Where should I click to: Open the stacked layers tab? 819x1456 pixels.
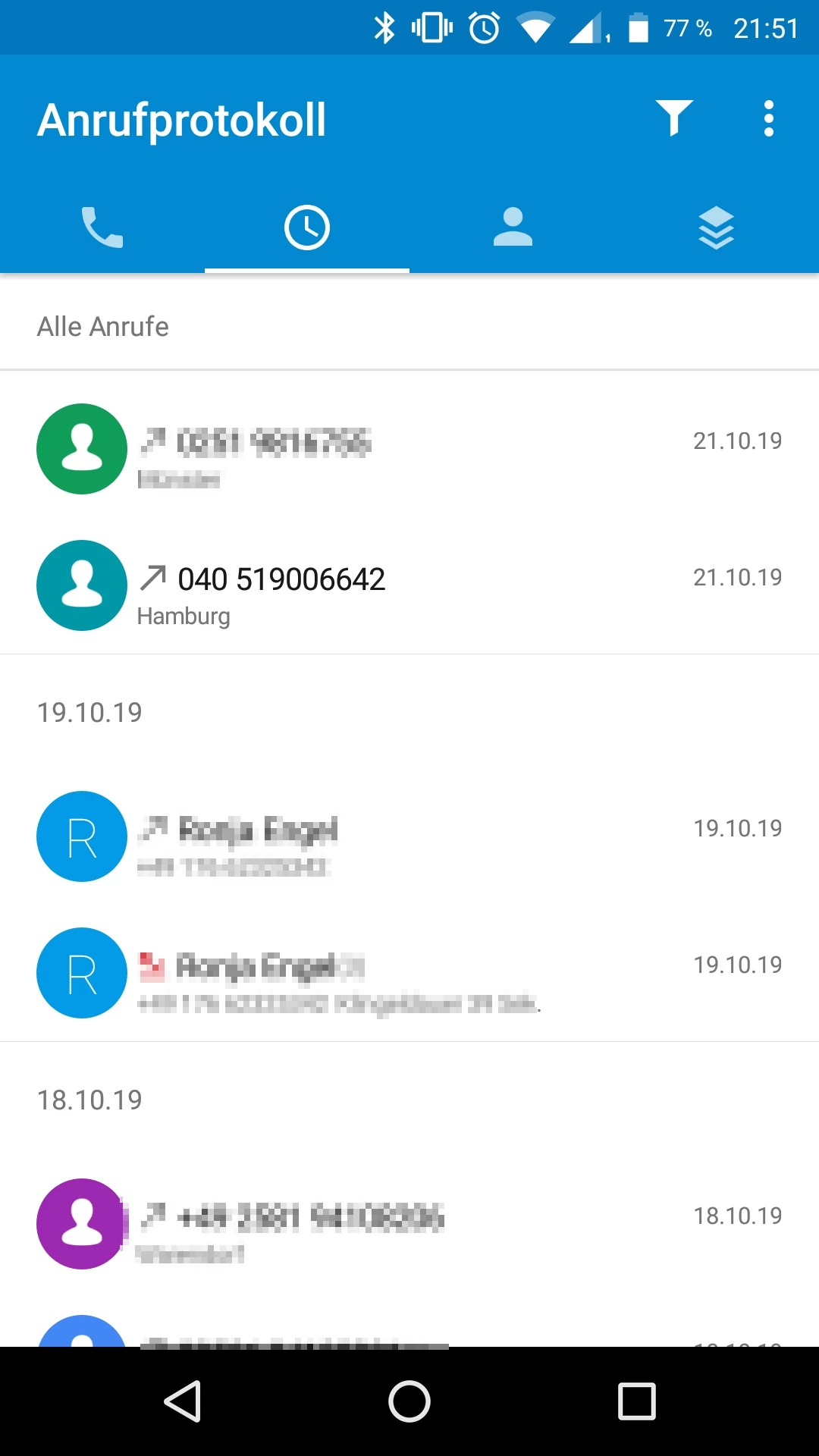(x=716, y=227)
